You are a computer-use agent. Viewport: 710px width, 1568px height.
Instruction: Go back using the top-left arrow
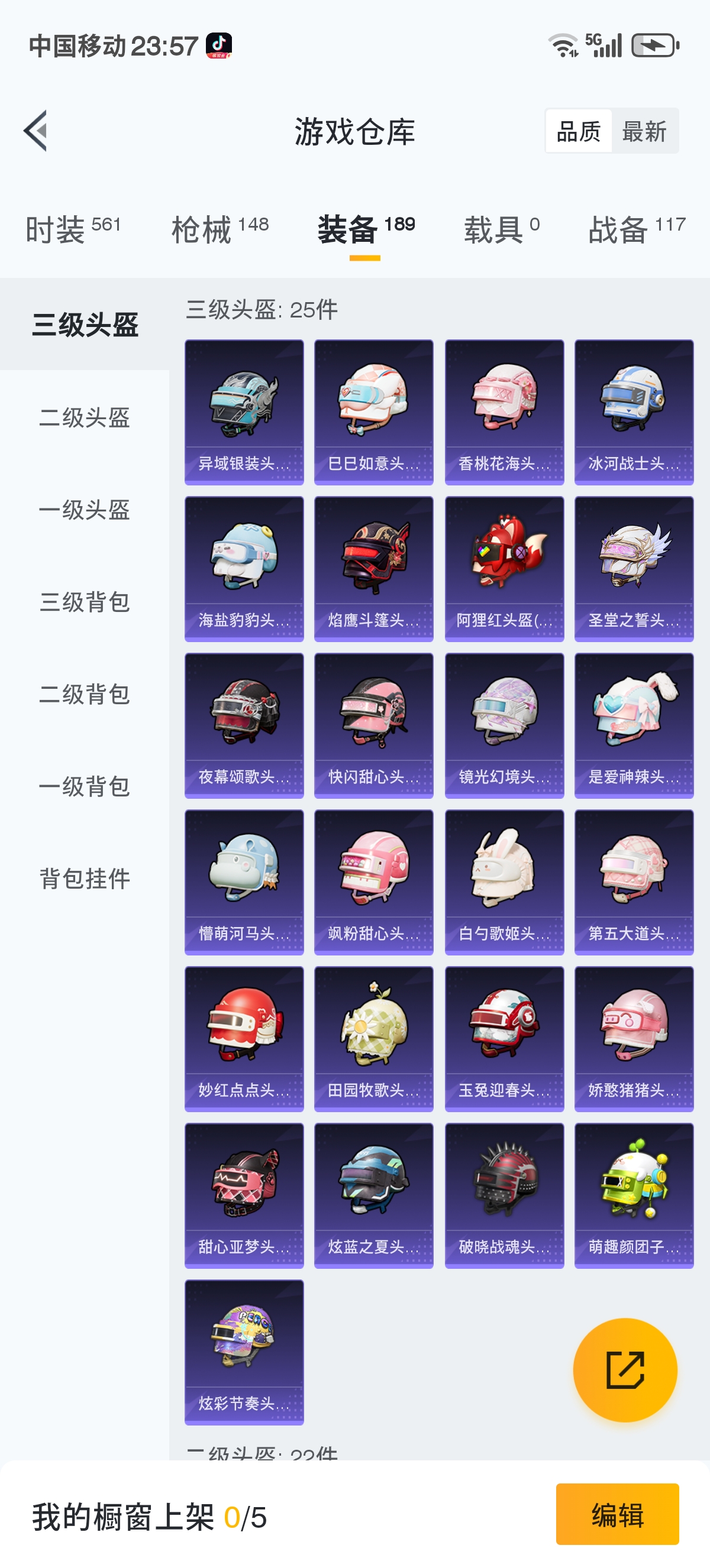click(35, 131)
